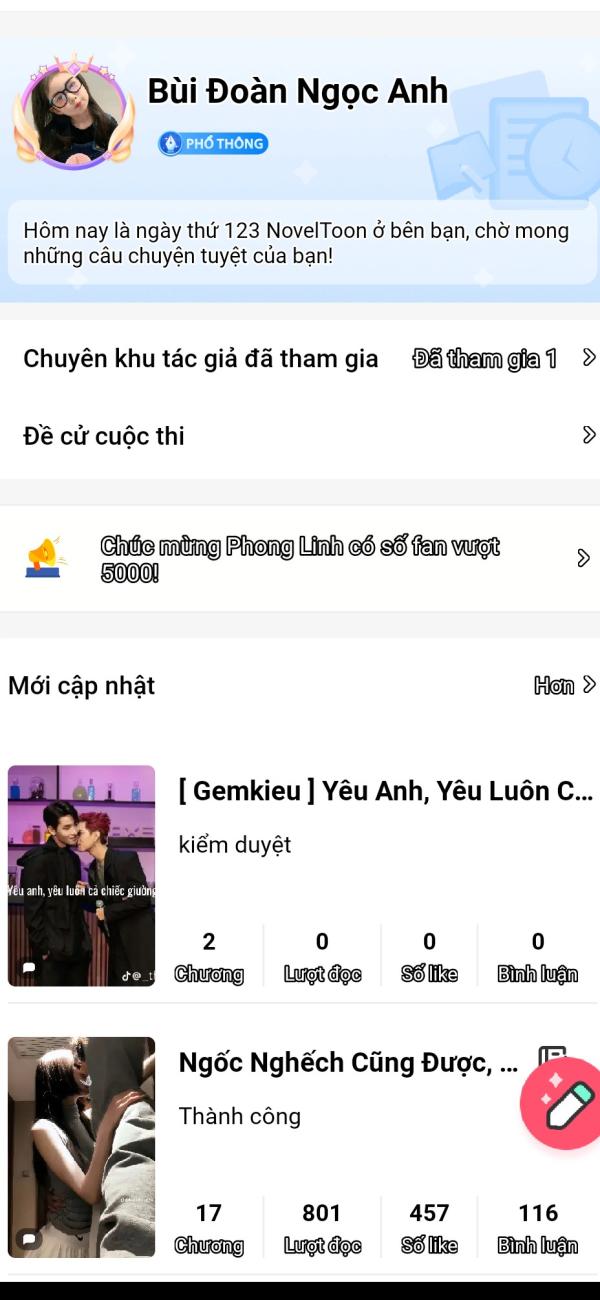This screenshot has width=600, height=1300.
Task: Tap the Phổ Thông author level badge
Action: pyautogui.click(x=213, y=144)
